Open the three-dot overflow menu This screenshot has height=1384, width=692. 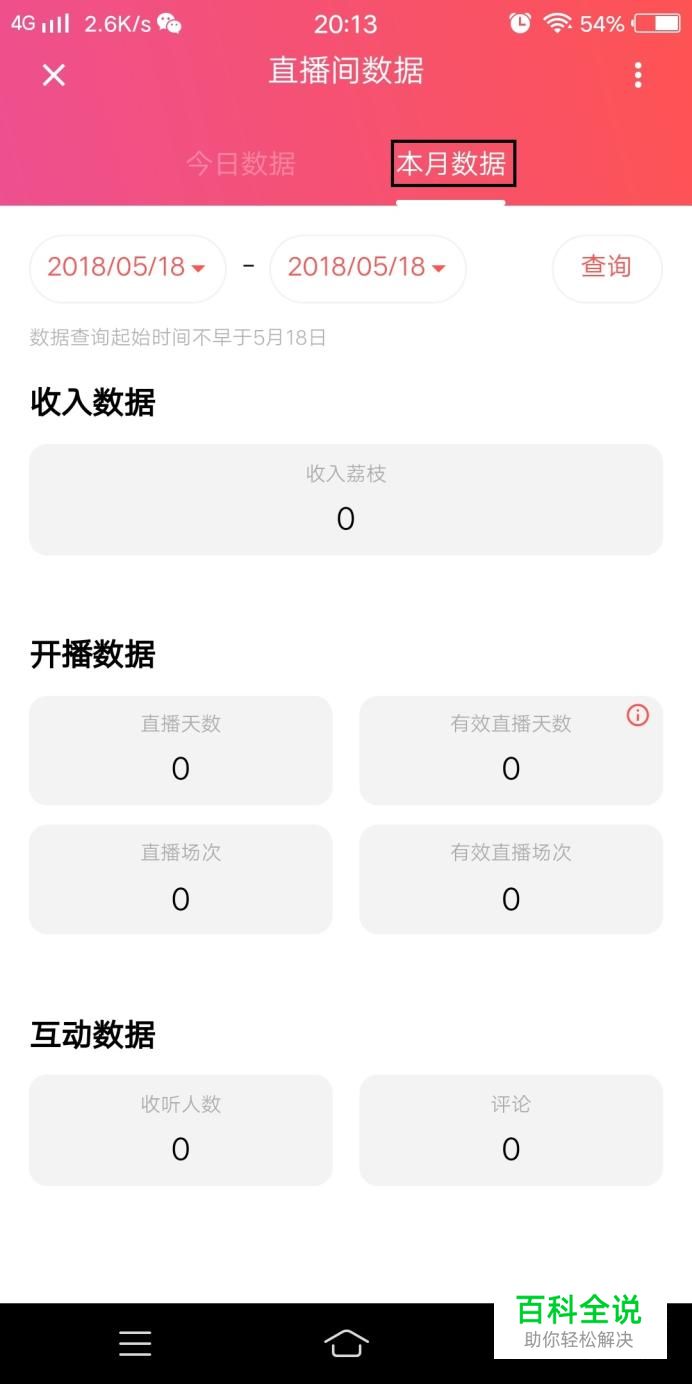click(638, 75)
